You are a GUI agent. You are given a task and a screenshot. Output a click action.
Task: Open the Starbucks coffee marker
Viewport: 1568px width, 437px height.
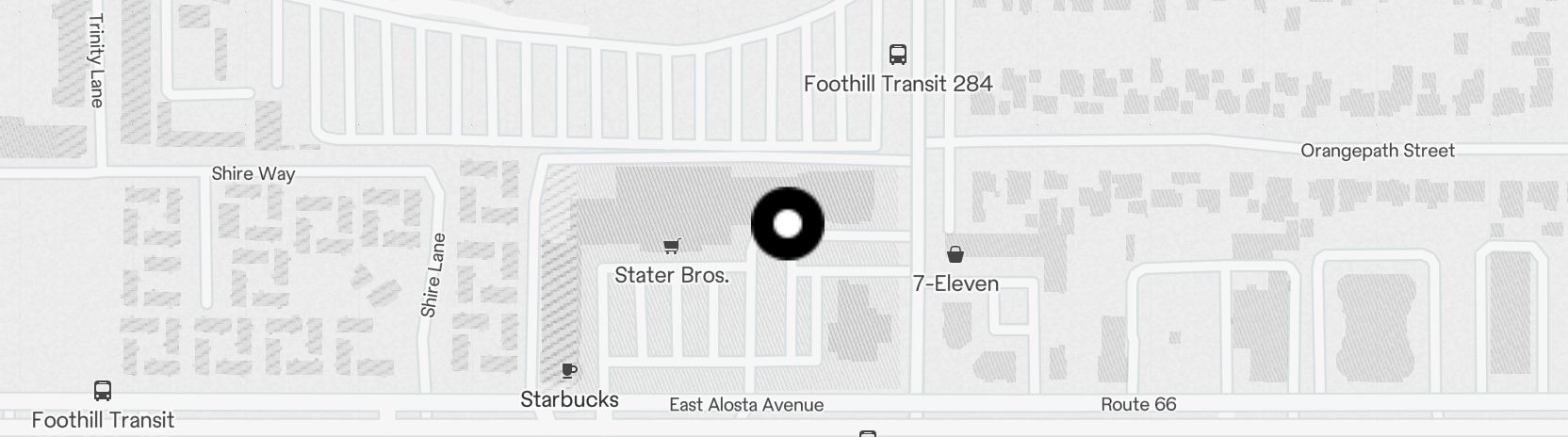coord(568,370)
